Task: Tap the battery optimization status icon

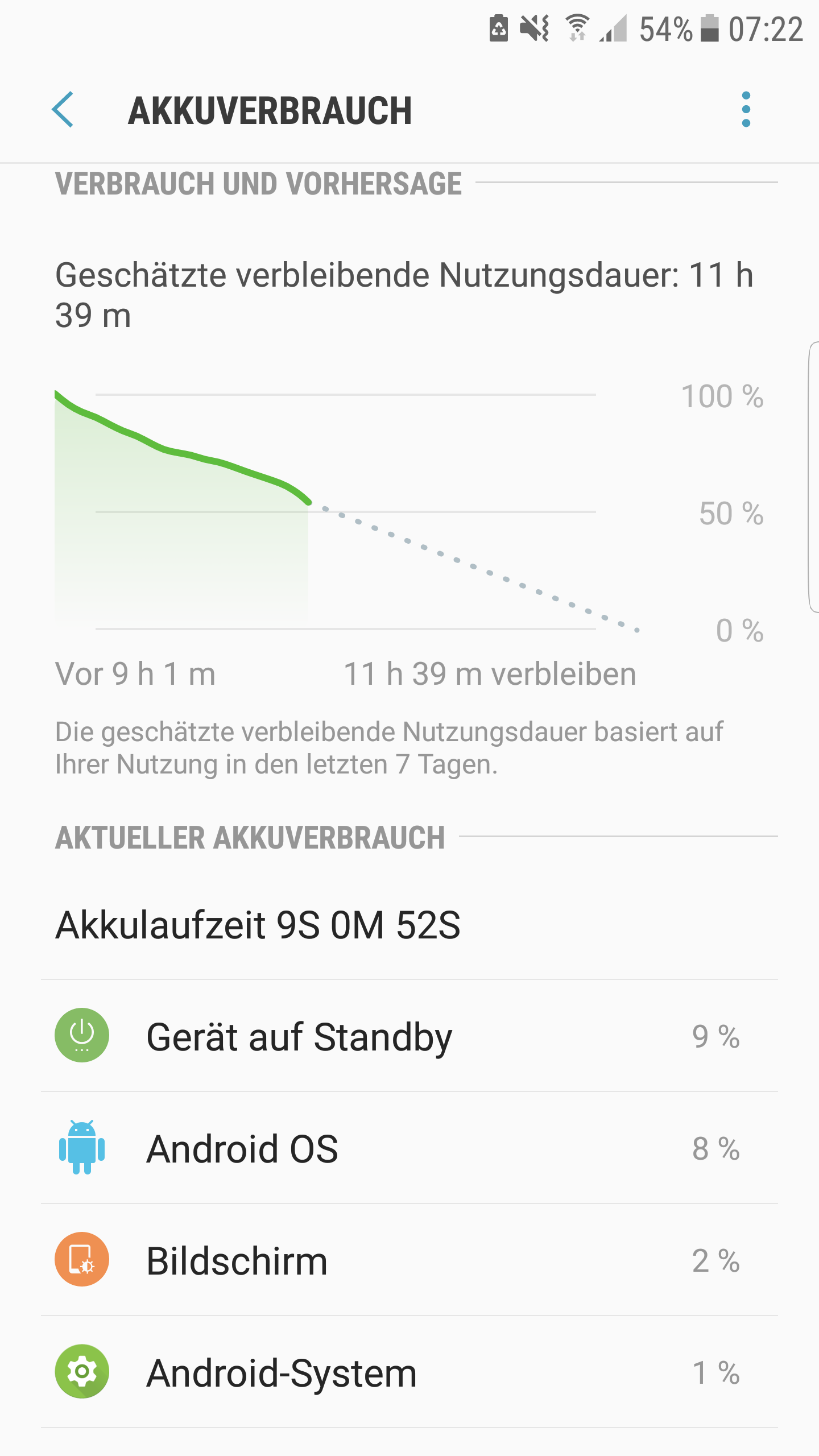Action: (499, 27)
